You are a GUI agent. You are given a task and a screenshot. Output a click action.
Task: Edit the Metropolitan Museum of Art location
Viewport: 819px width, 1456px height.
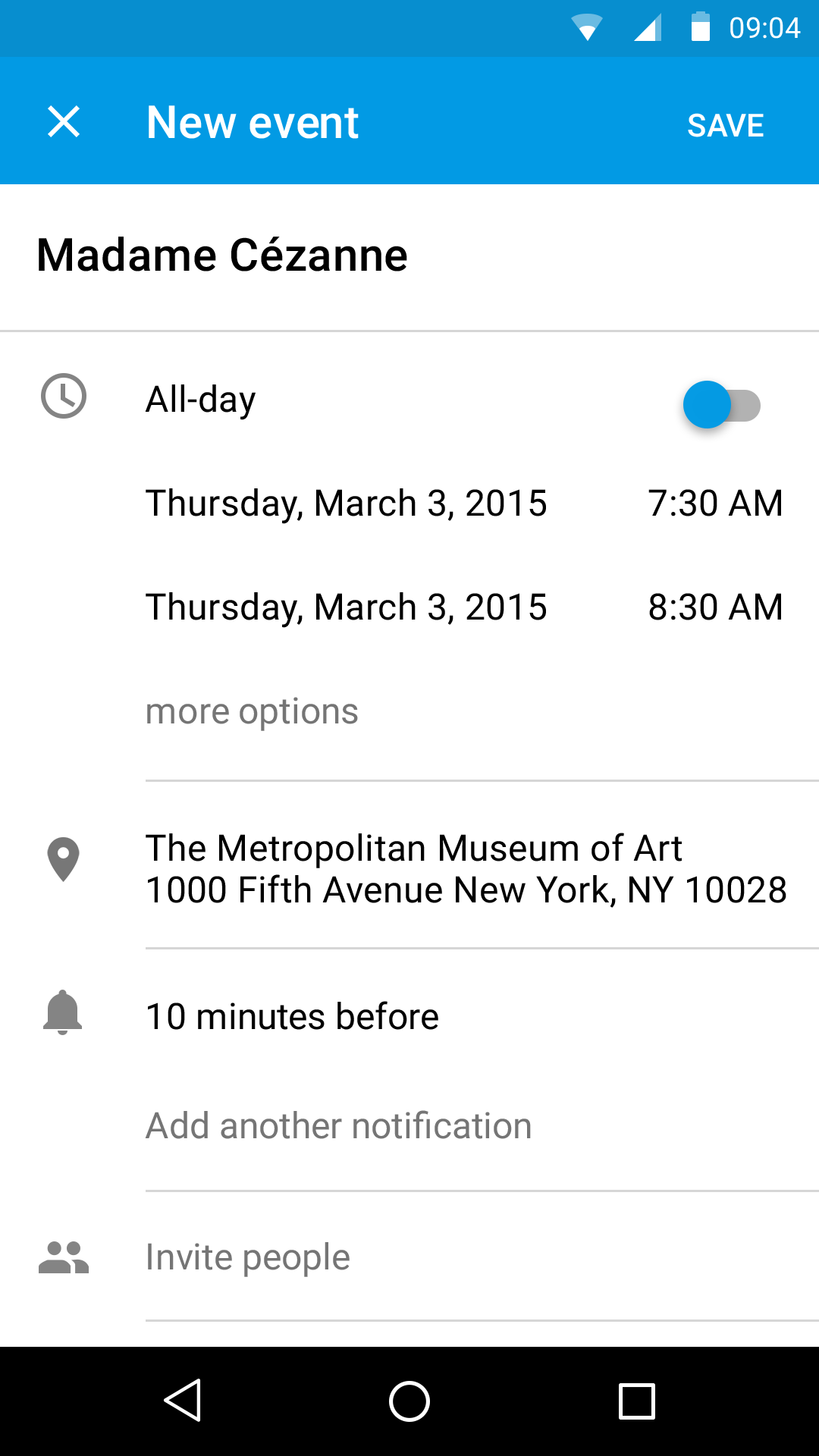466,869
